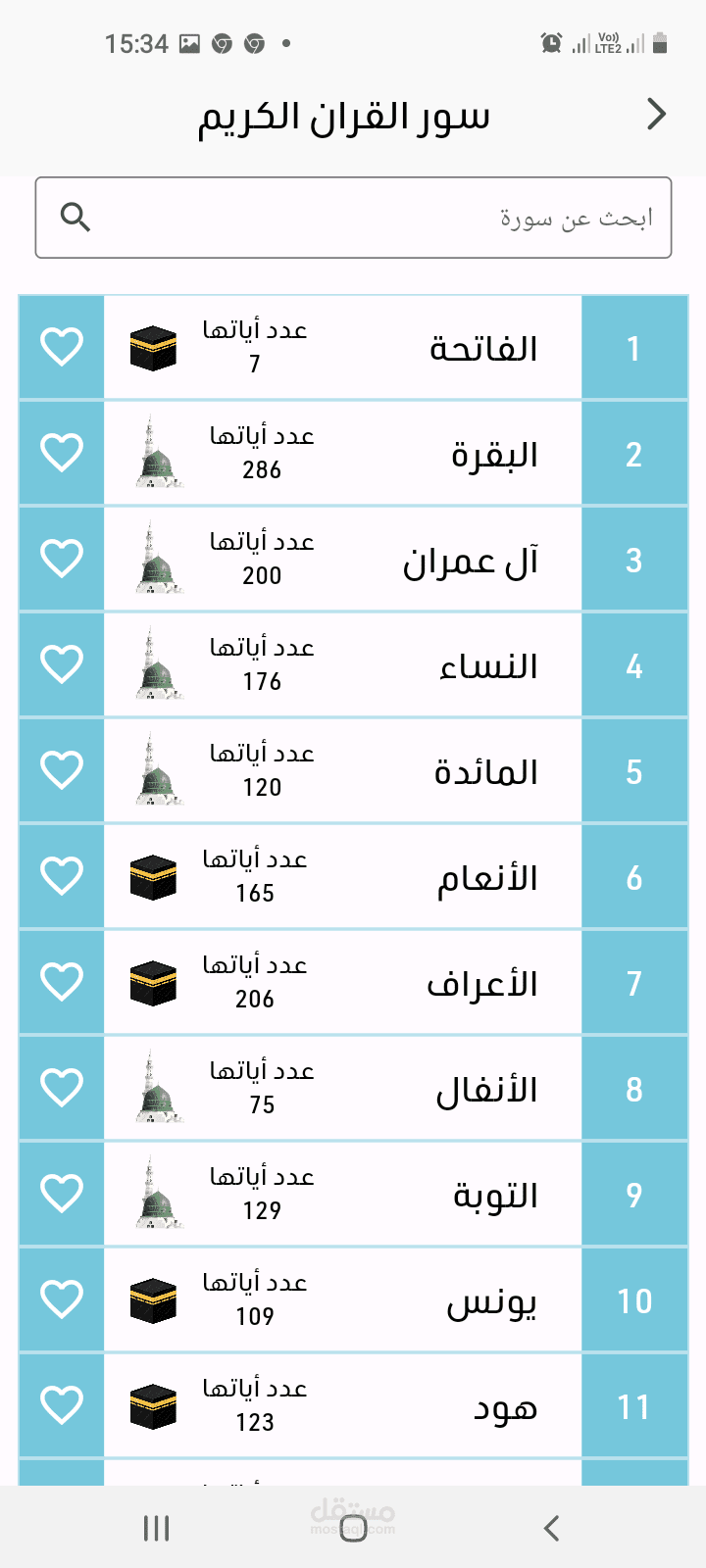Viewport: 706px width, 1568px height.
Task: Tap the surah search field
Action: (353, 218)
